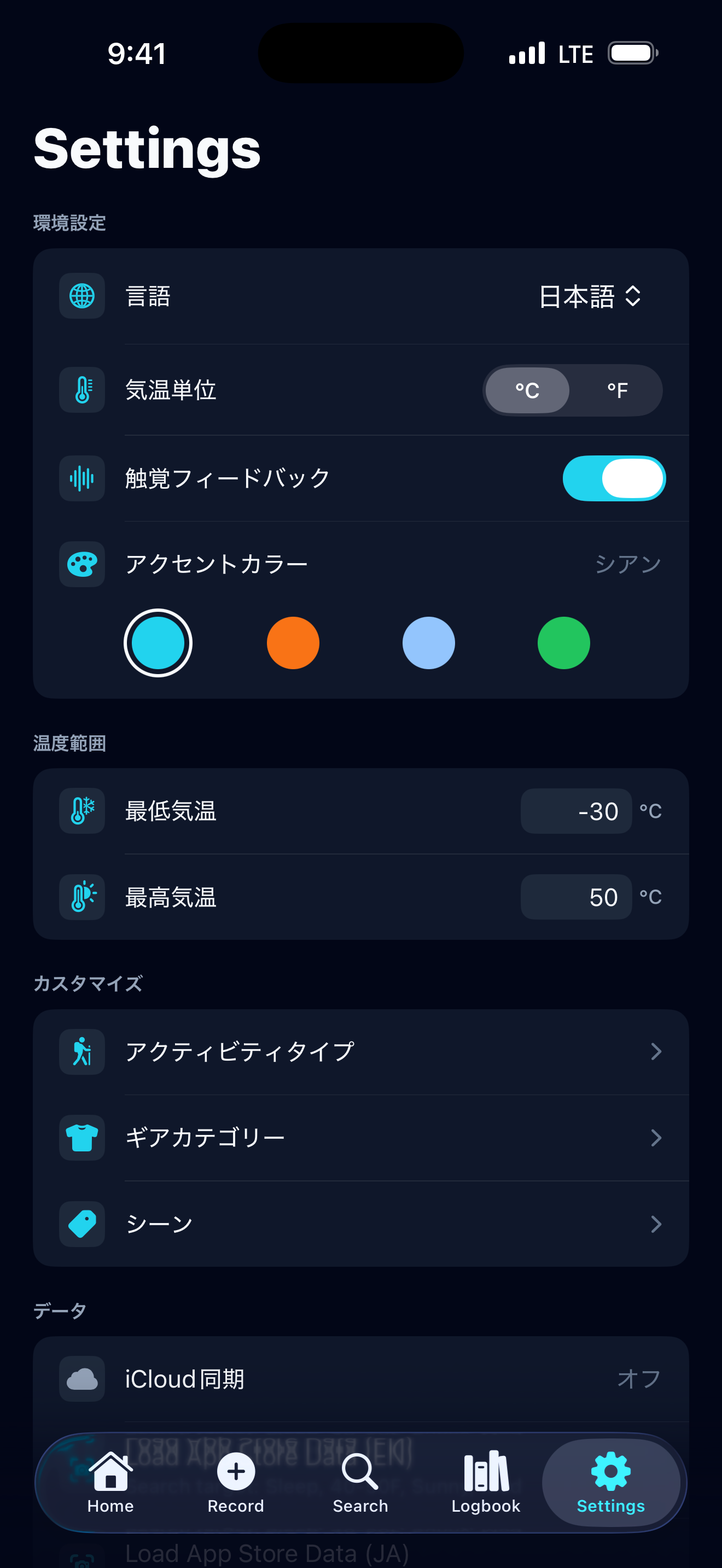This screenshot has height=1568, width=722.
Task: Click the haptic feedback waveform icon
Action: coord(81,478)
